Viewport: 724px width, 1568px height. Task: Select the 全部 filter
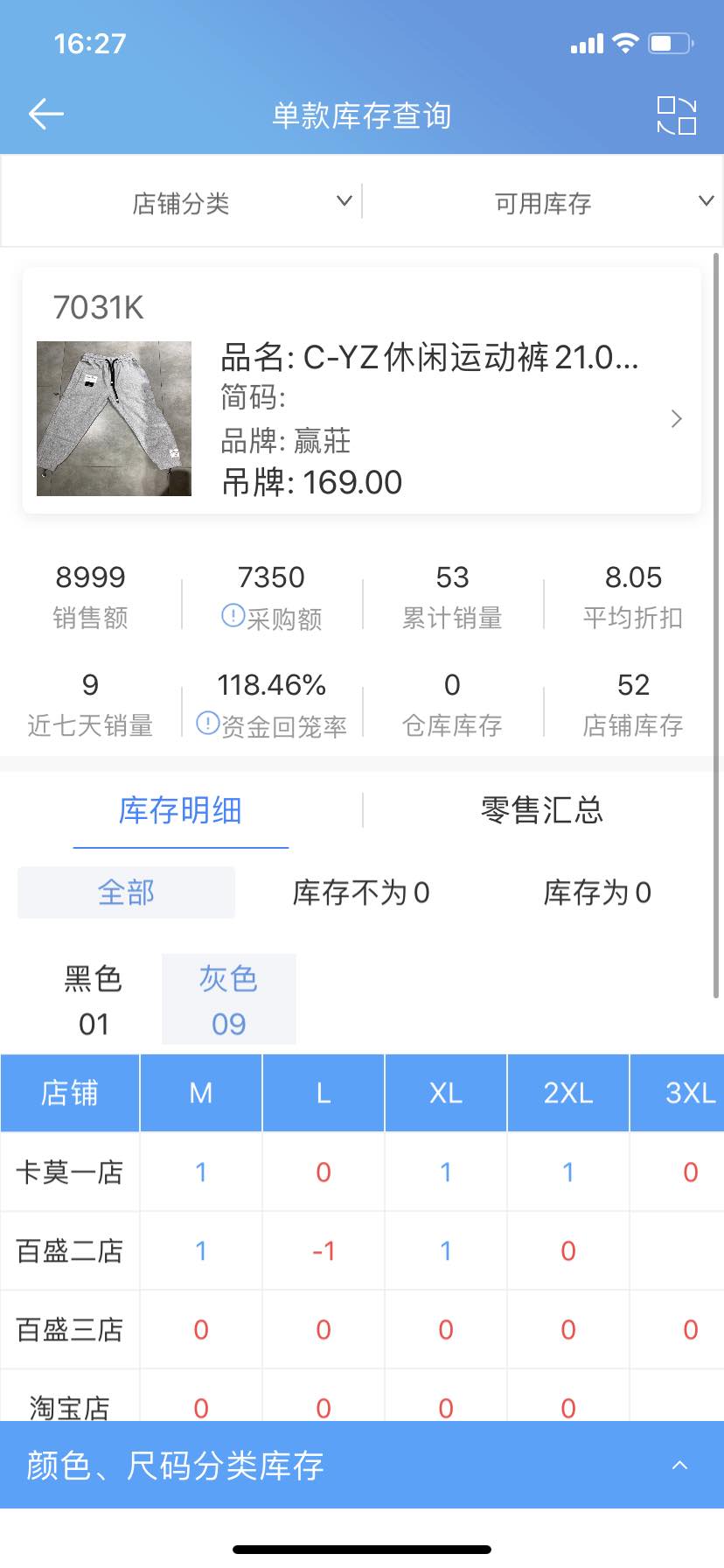click(x=126, y=892)
